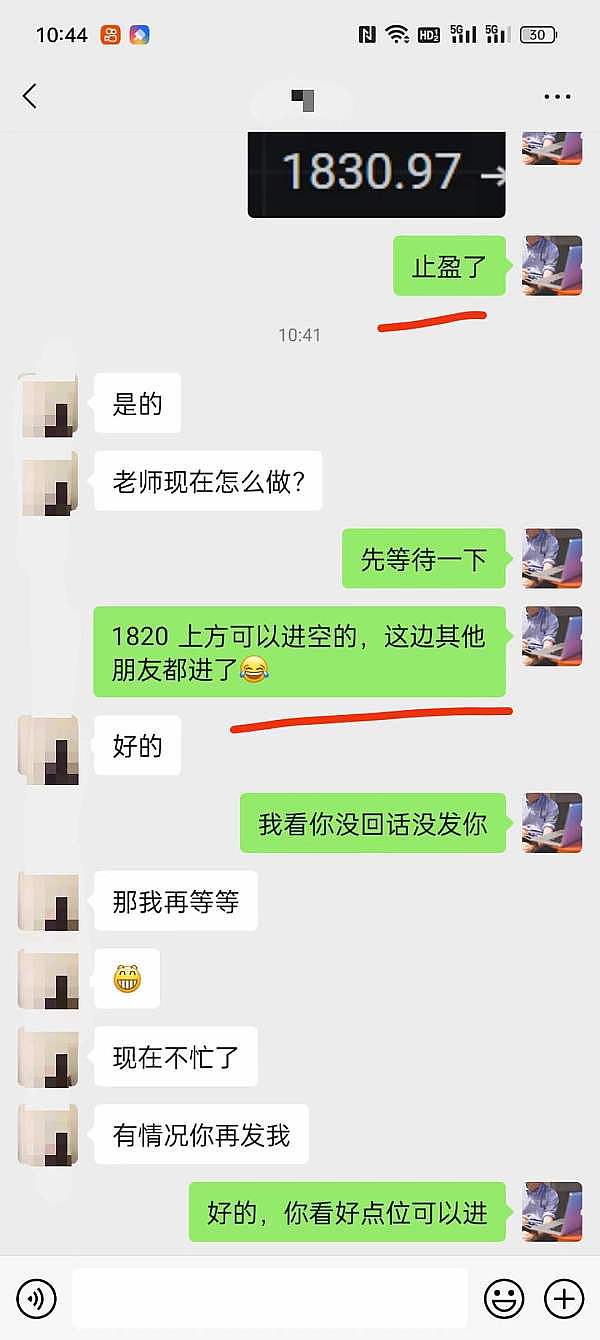600x1340 pixels.
Task: Switch to voice message input
Action: 37,1299
